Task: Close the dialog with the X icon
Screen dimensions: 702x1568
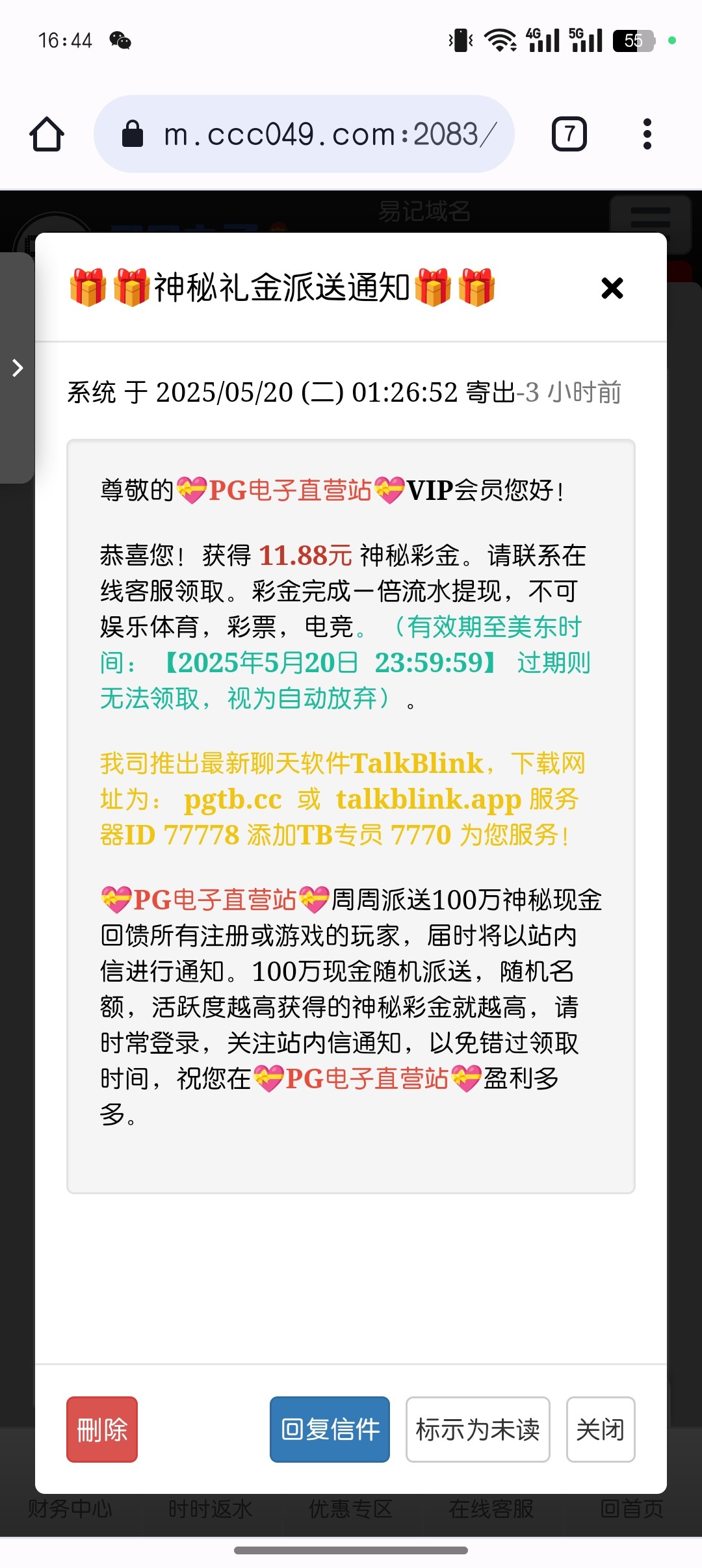Action: pyautogui.click(x=612, y=288)
